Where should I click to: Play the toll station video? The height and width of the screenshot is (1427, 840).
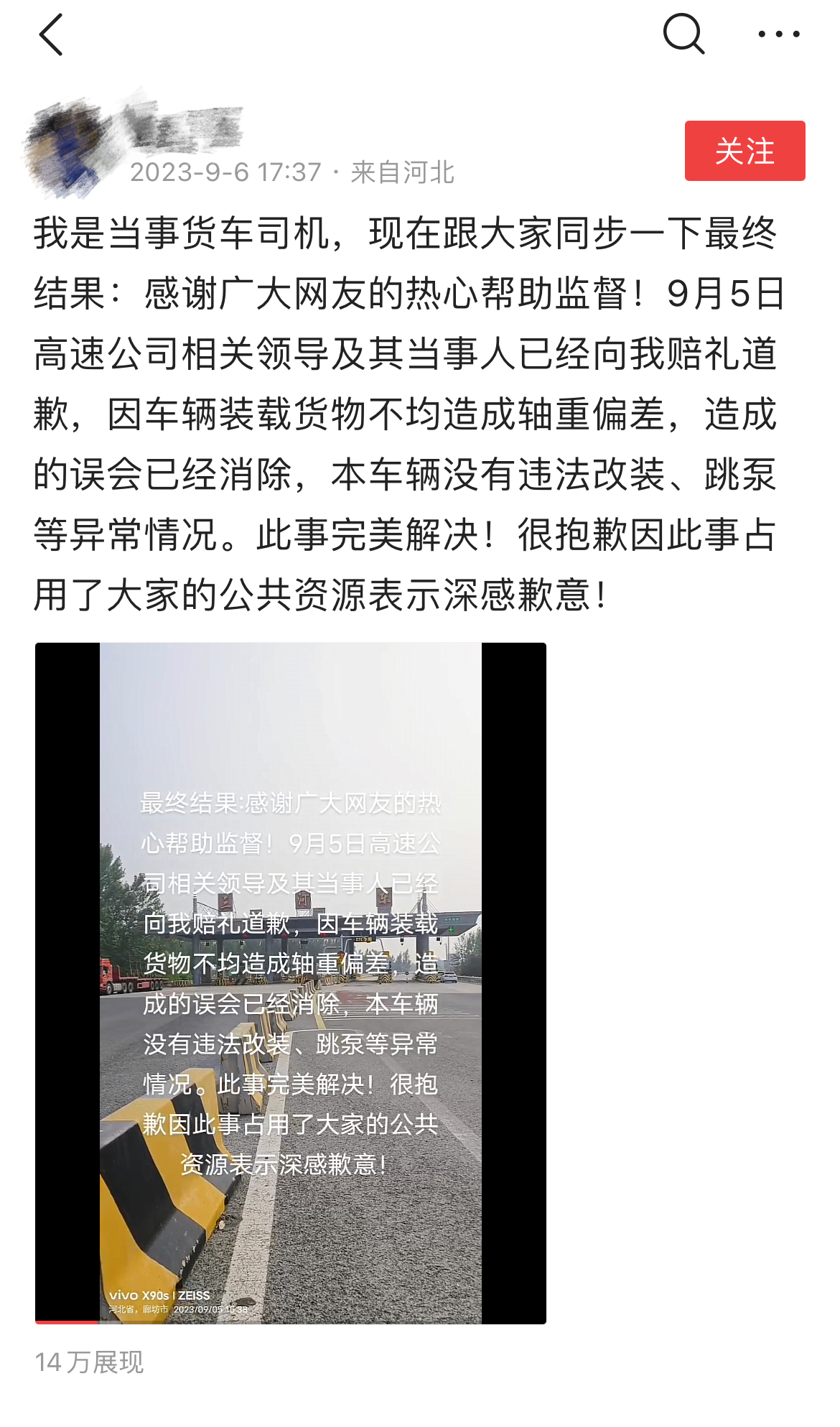pos(290,982)
